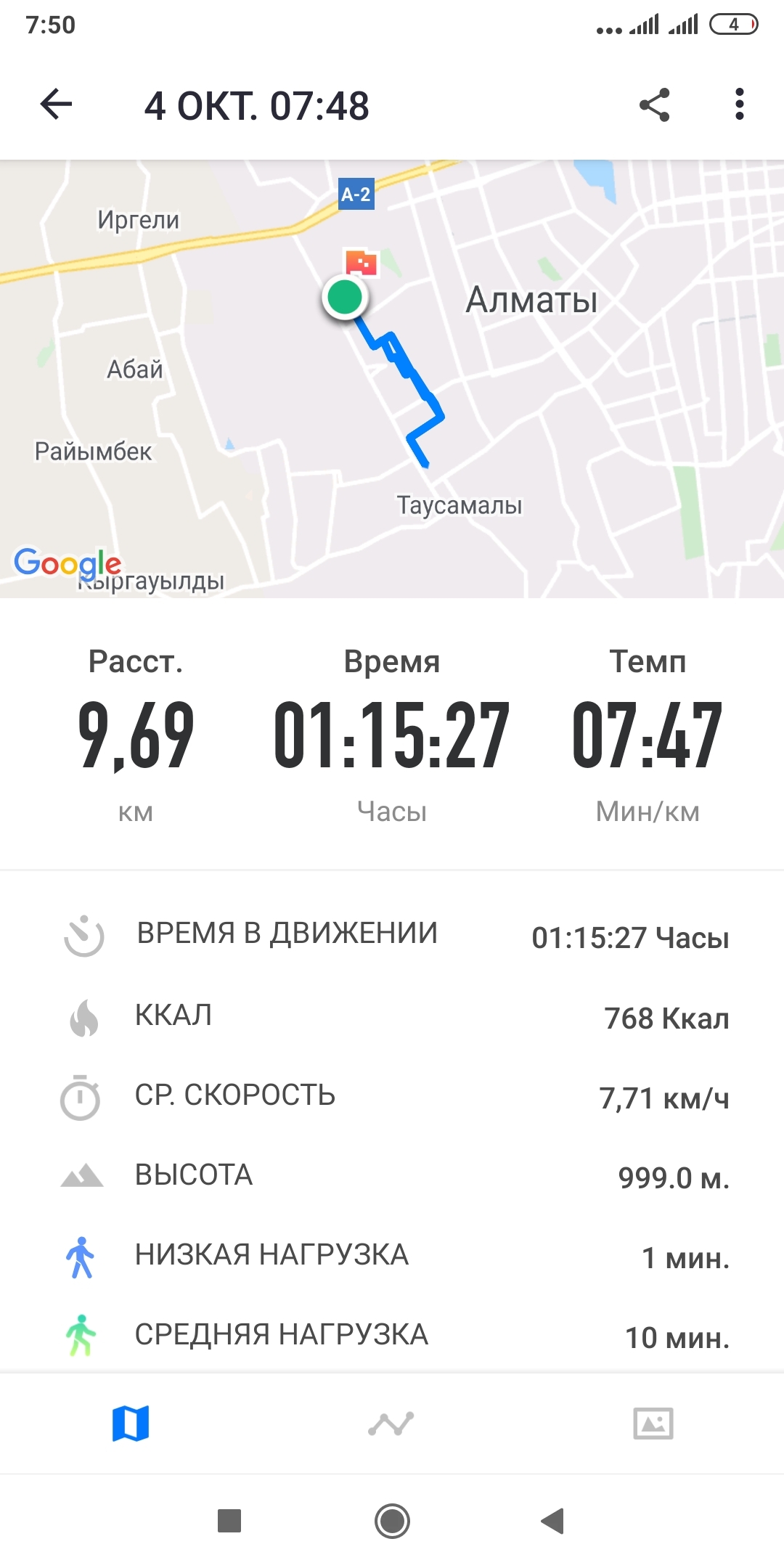Switch to the photos tab
This screenshot has height=1568, width=784.
point(653,1423)
